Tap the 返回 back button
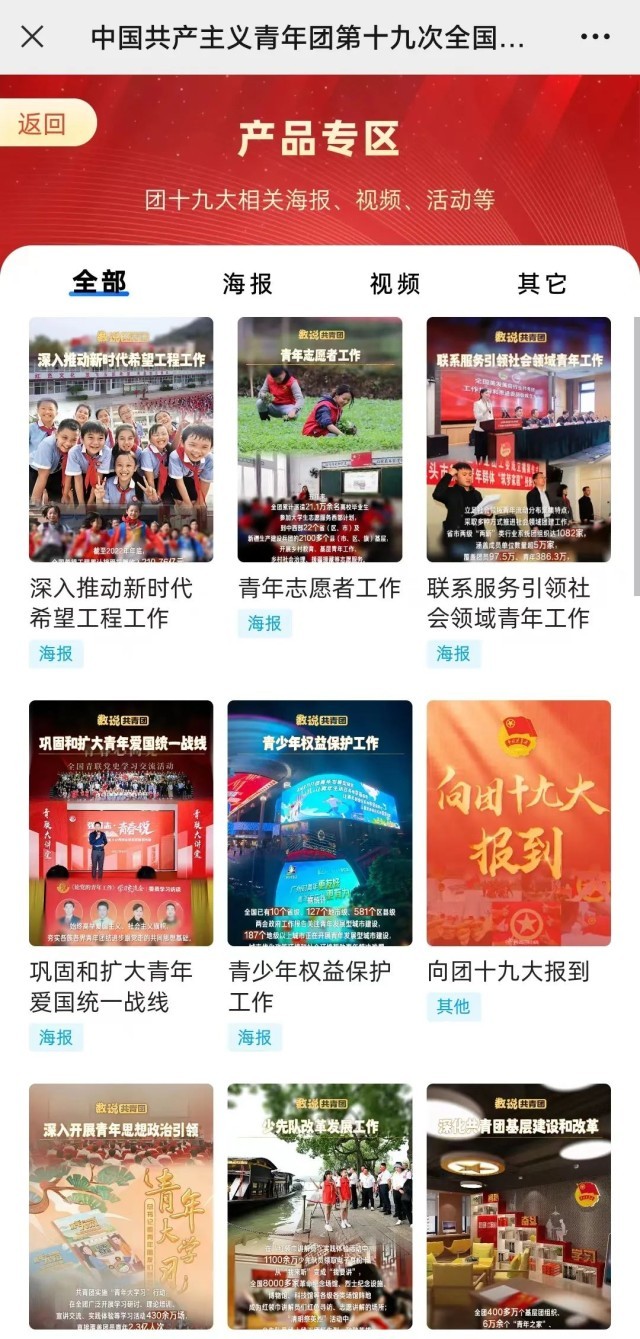The image size is (640, 1339). coord(44,124)
